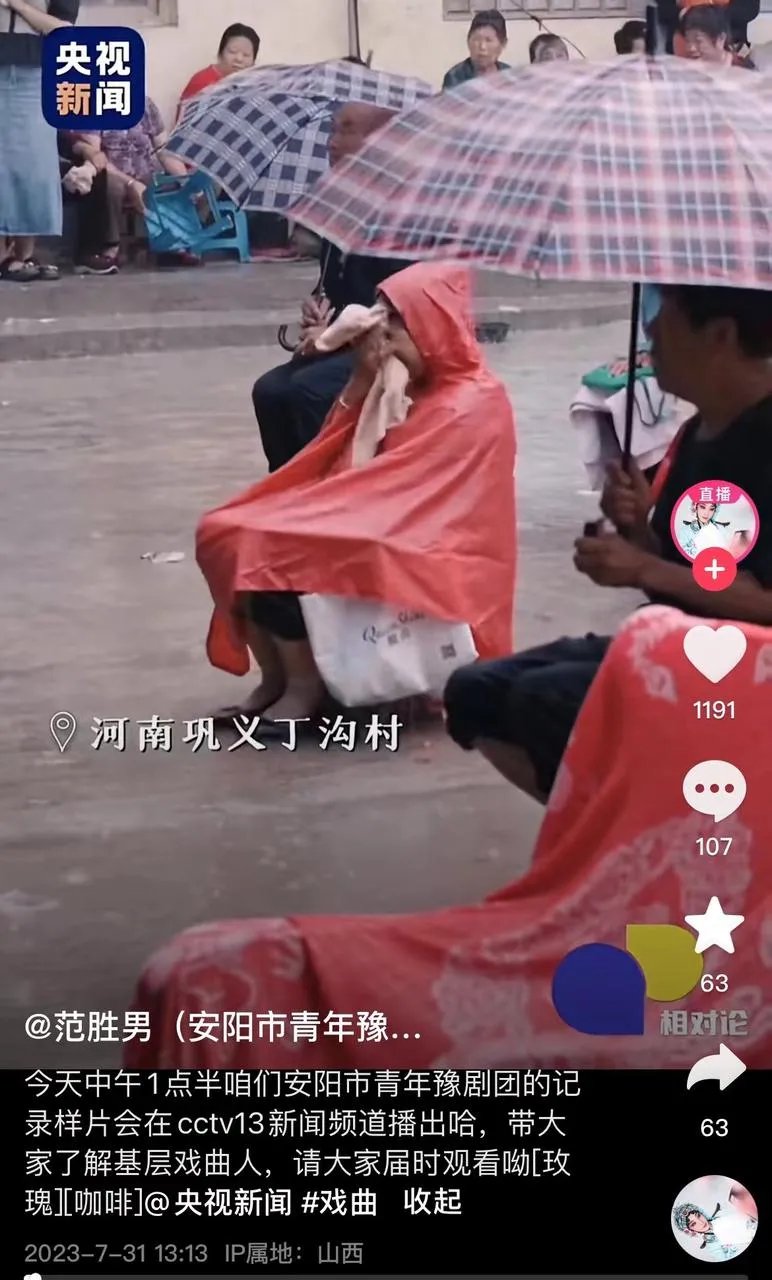Collapse the caption with 收起

432,1203
